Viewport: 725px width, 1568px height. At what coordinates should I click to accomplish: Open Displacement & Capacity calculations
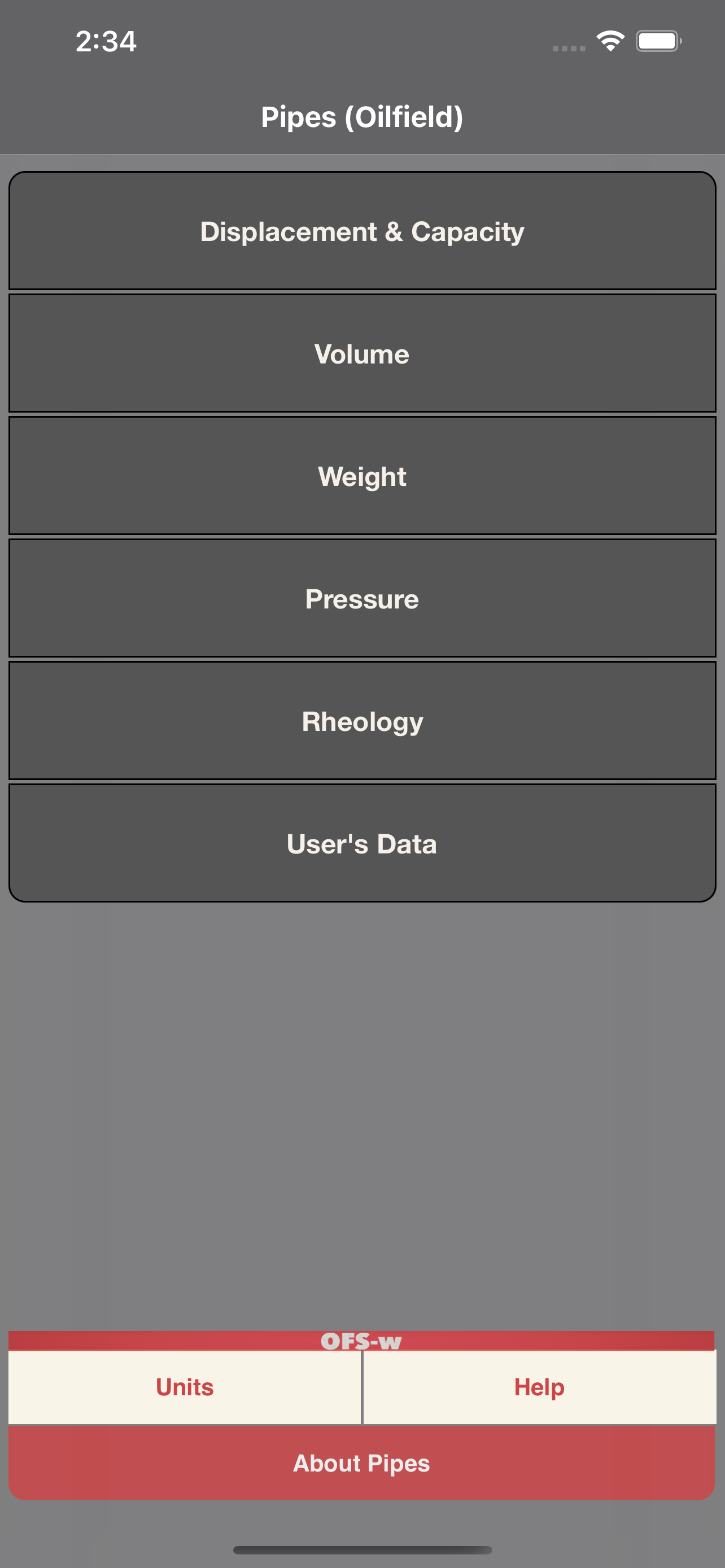coord(362,231)
